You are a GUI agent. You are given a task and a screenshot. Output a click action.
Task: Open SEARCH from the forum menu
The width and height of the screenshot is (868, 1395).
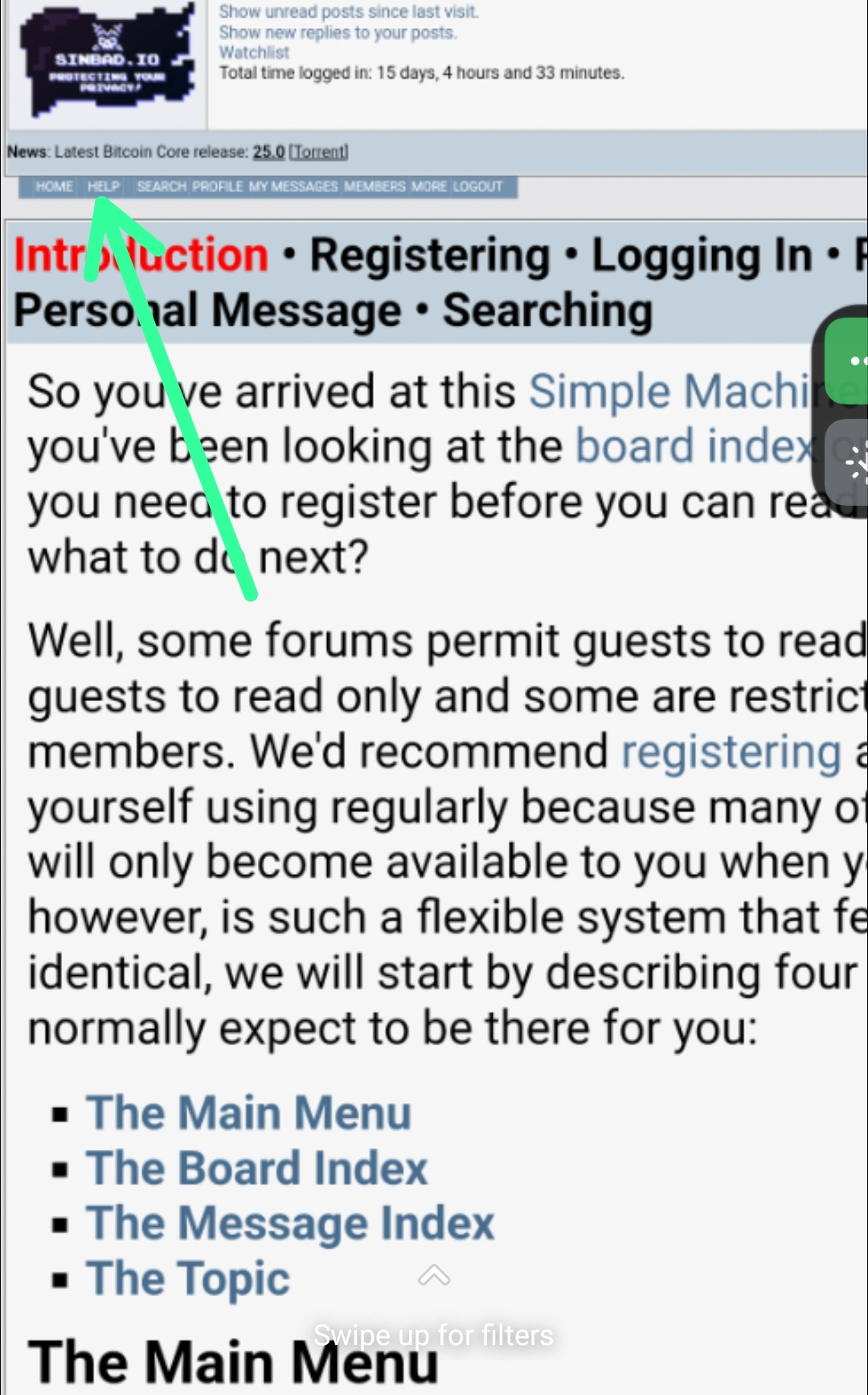pyautogui.click(x=161, y=187)
